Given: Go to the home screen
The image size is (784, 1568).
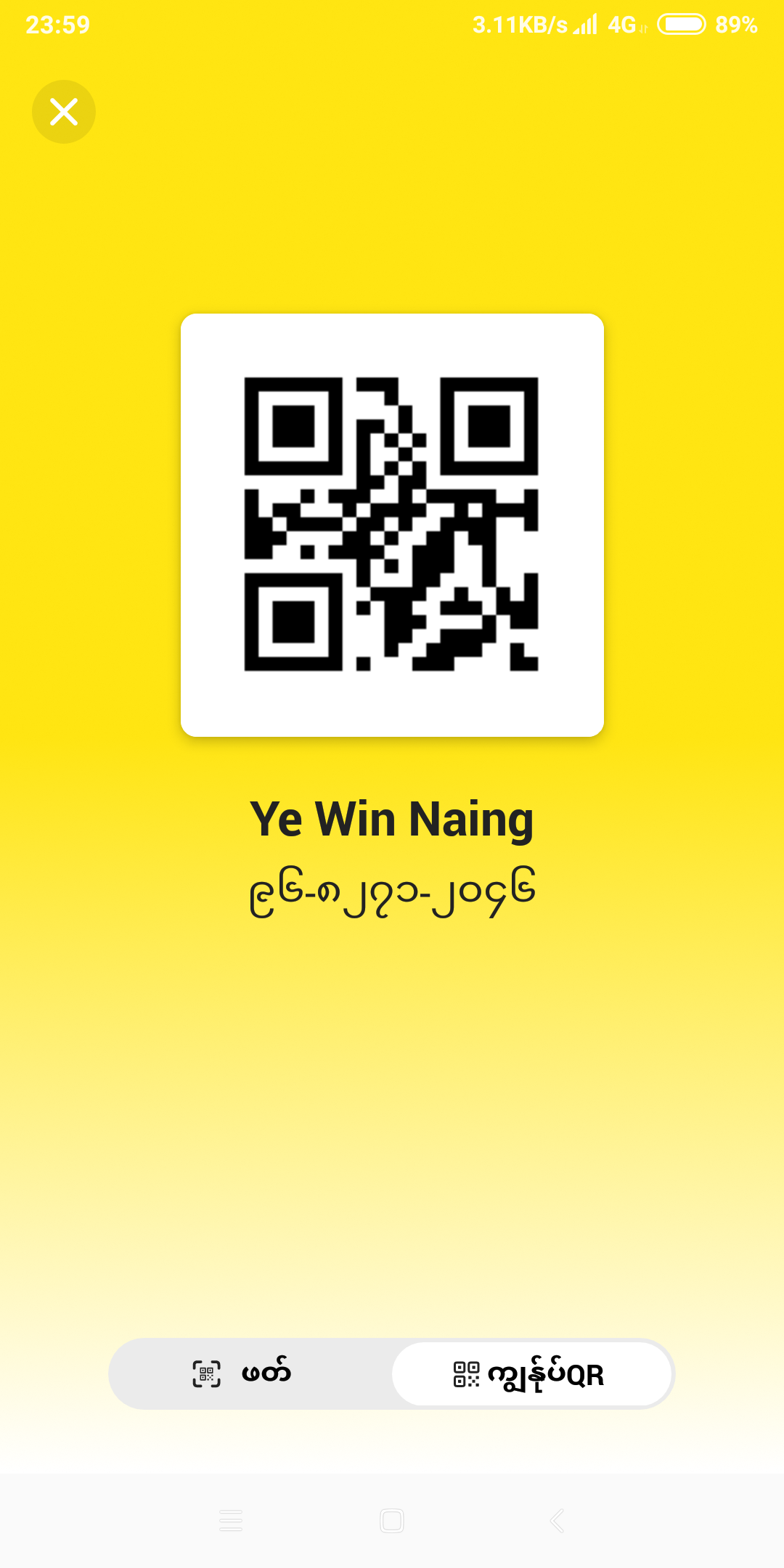Looking at the screenshot, I should [x=392, y=1520].
